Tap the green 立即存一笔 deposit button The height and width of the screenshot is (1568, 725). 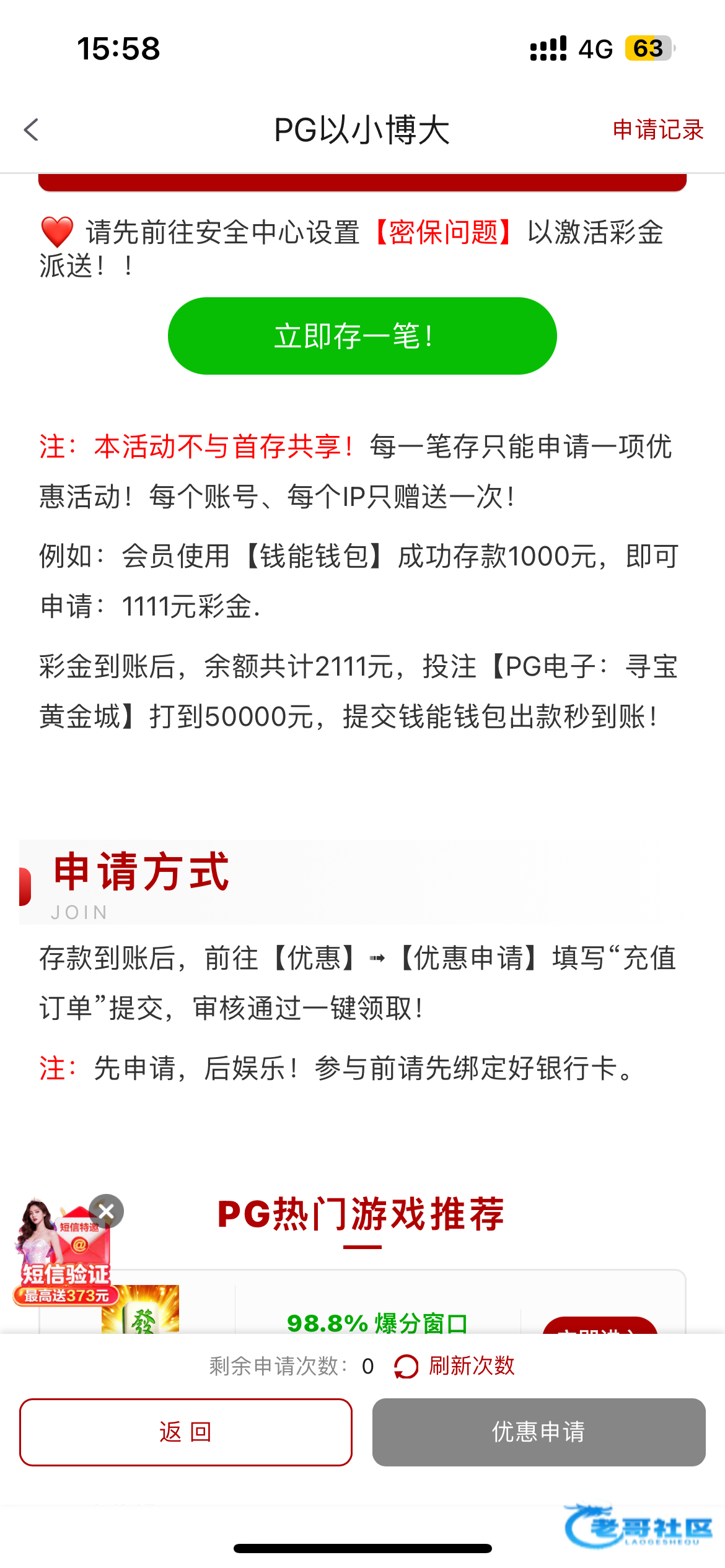pos(362,336)
